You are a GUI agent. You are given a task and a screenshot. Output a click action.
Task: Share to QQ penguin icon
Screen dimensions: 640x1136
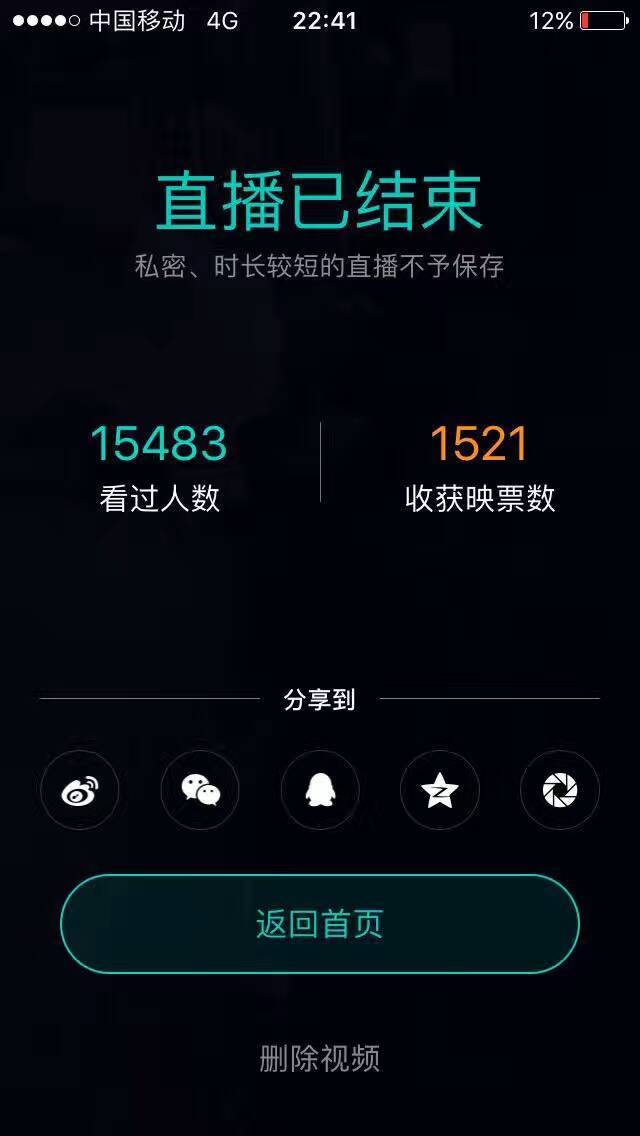point(320,791)
